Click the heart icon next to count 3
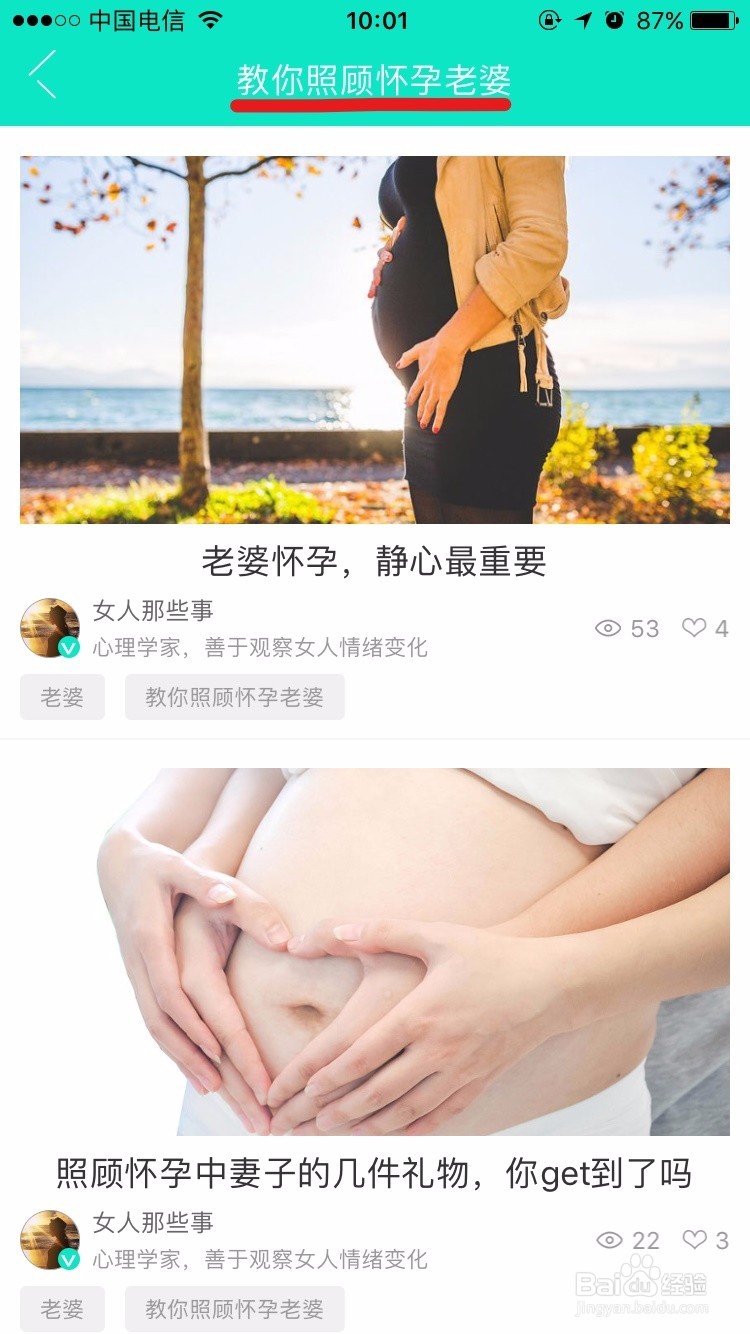Viewport: 750px width, 1334px height. tap(694, 1240)
